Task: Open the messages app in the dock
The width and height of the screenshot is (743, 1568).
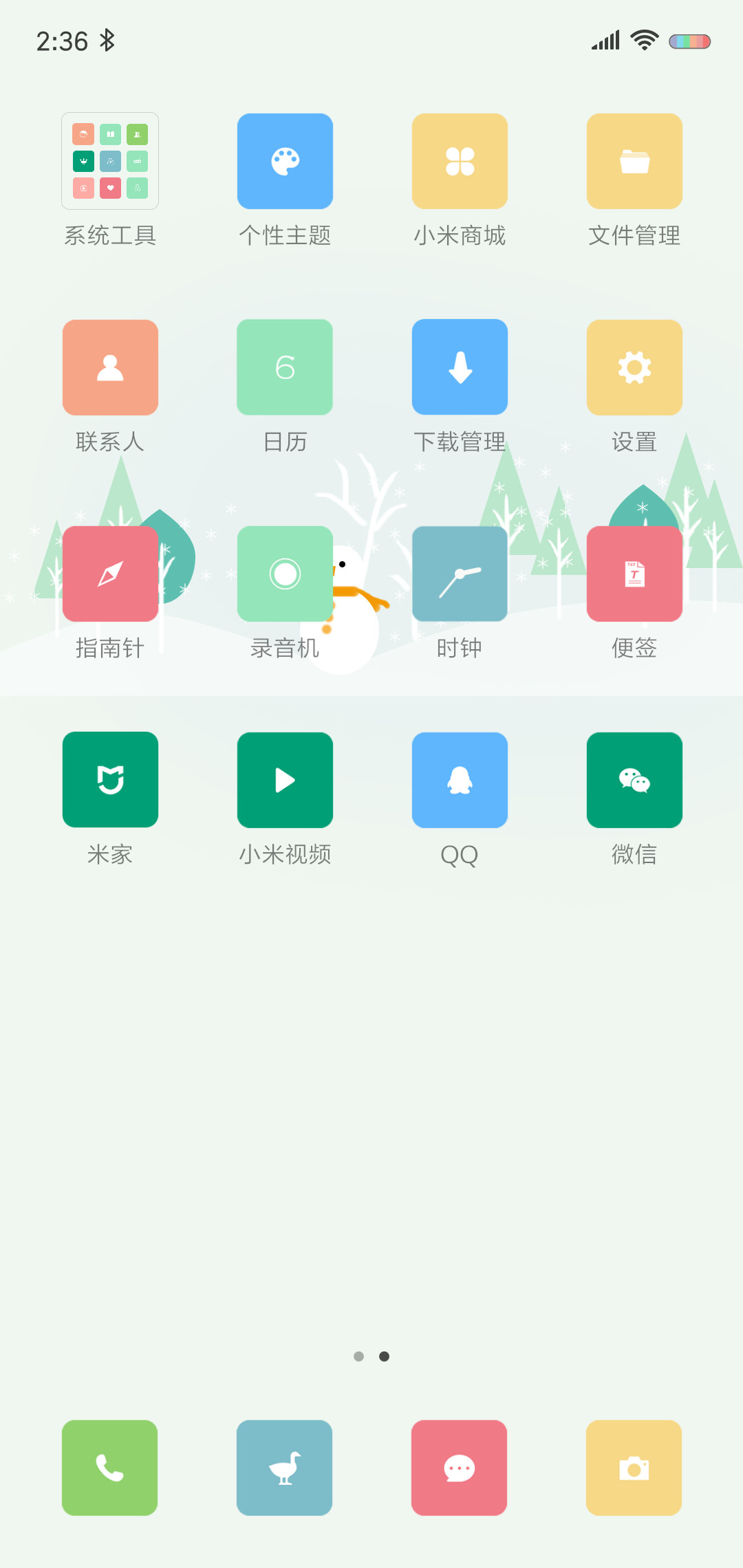Action: 459,1468
